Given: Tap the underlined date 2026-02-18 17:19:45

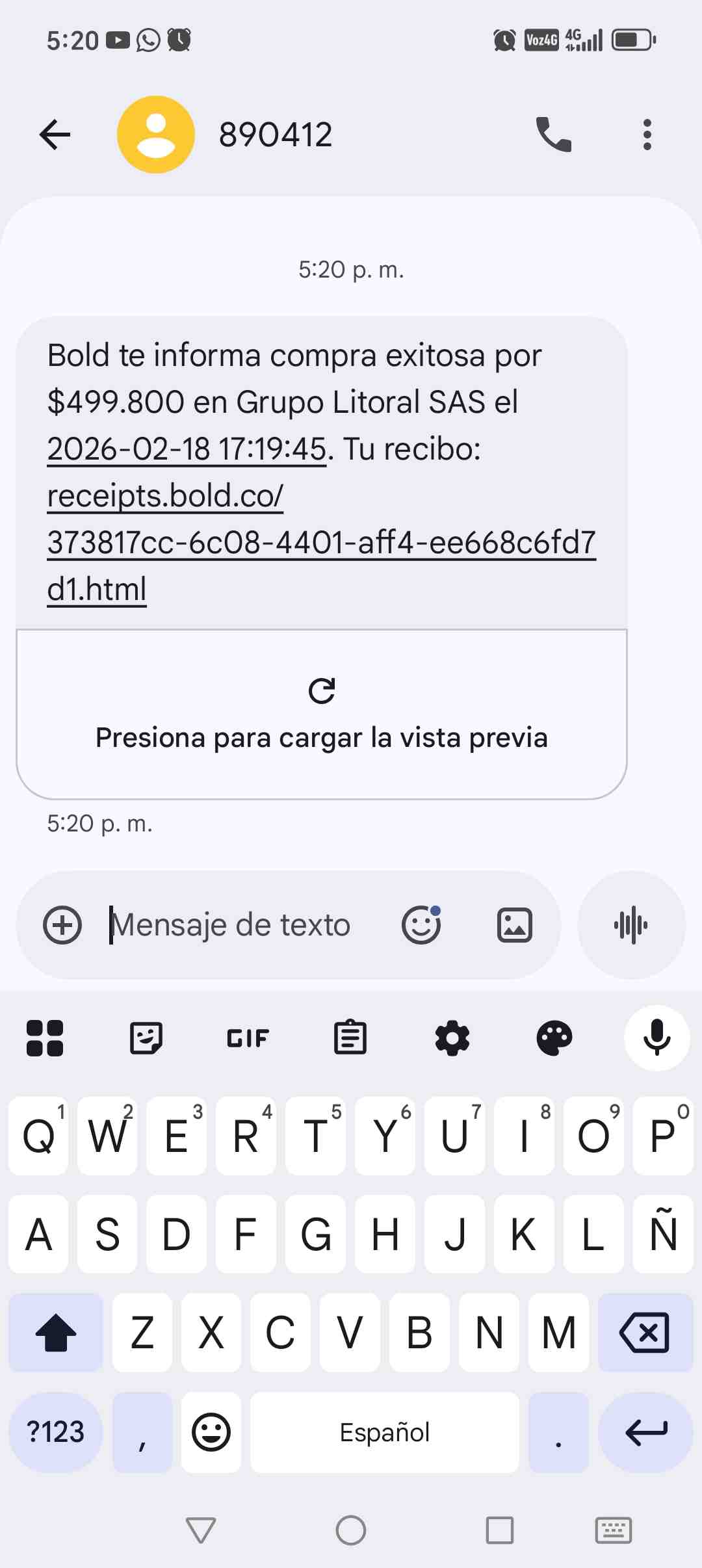Looking at the screenshot, I should click(187, 449).
